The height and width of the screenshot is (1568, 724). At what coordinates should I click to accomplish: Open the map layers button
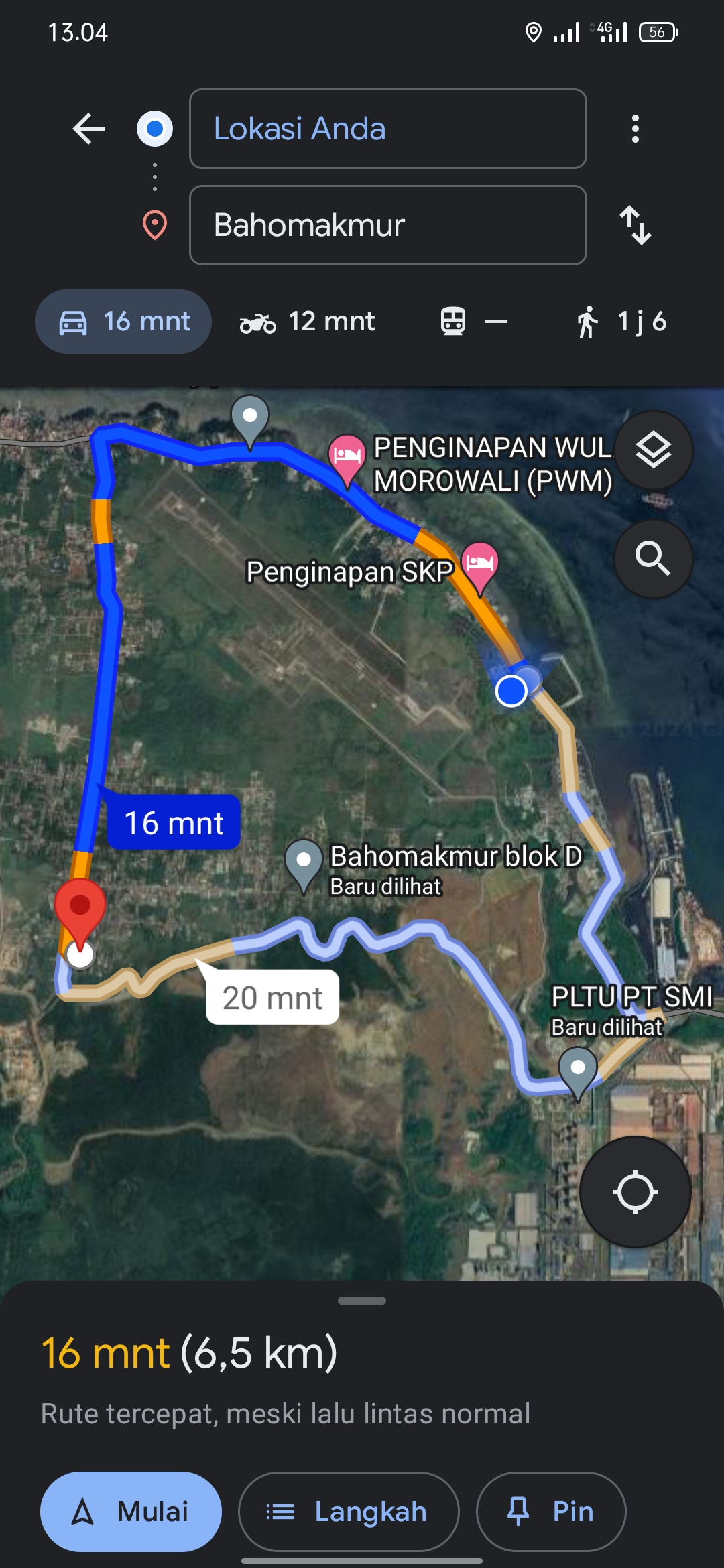click(x=654, y=450)
